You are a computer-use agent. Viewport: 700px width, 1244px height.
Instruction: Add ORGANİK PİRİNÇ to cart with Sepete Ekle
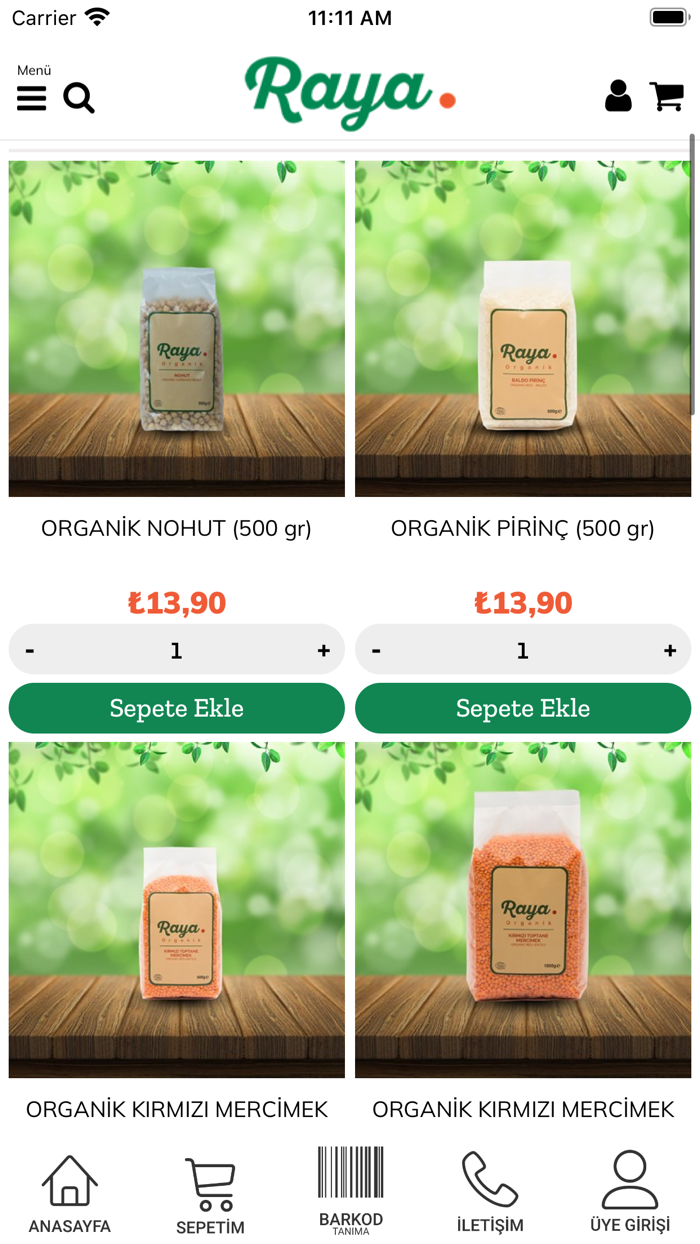point(523,708)
